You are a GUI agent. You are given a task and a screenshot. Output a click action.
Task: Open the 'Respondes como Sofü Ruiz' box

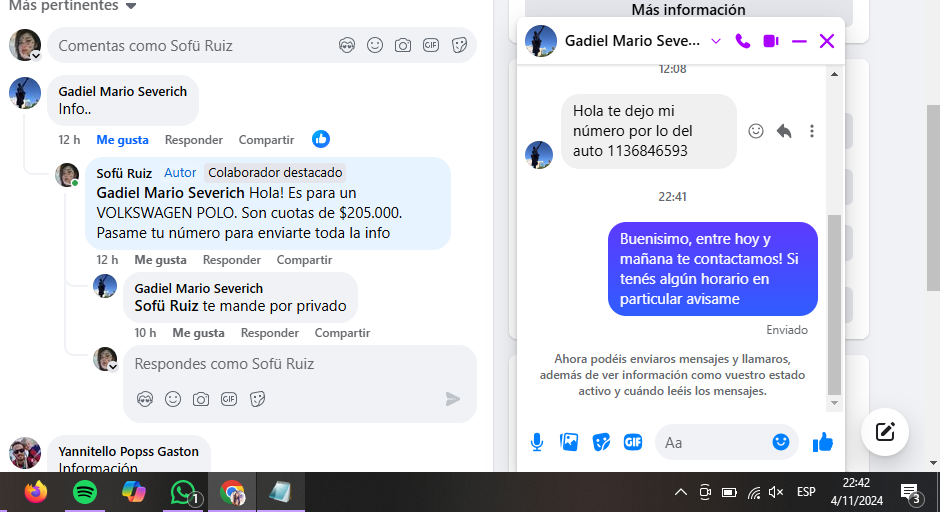coord(280,364)
